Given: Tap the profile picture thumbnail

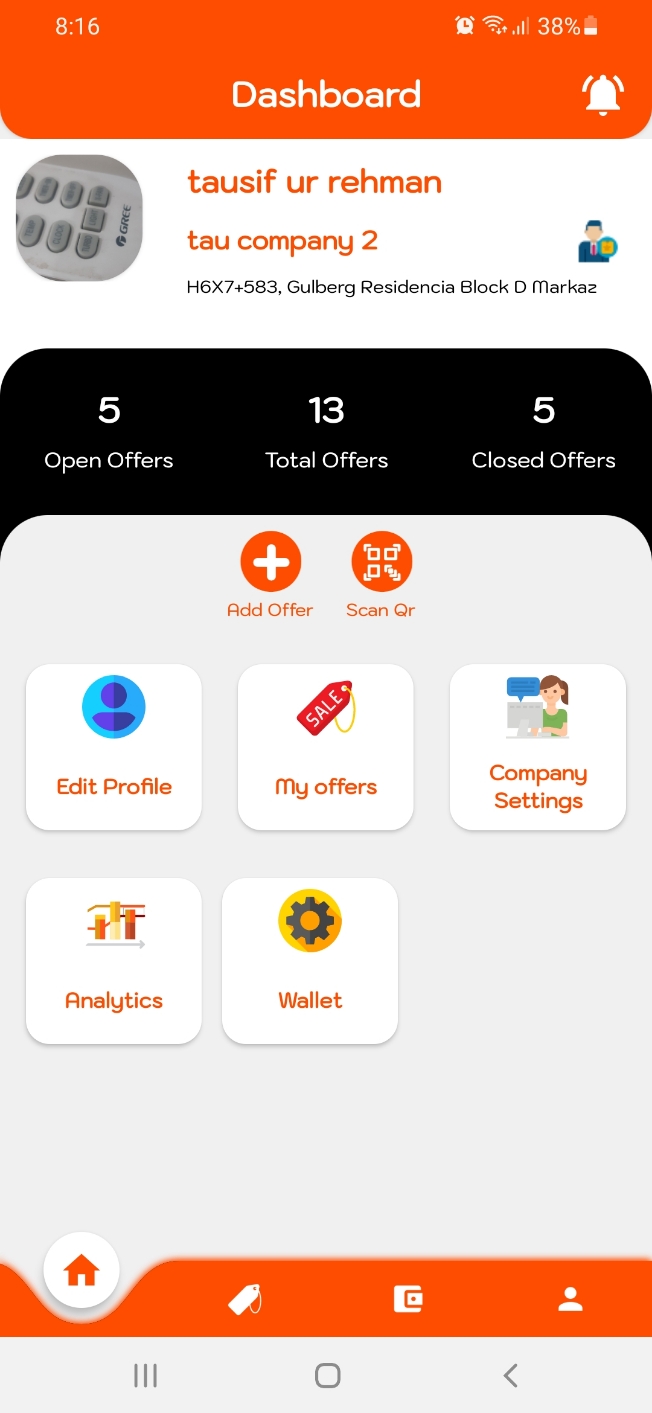Looking at the screenshot, I should pyautogui.click(x=79, y=218).
